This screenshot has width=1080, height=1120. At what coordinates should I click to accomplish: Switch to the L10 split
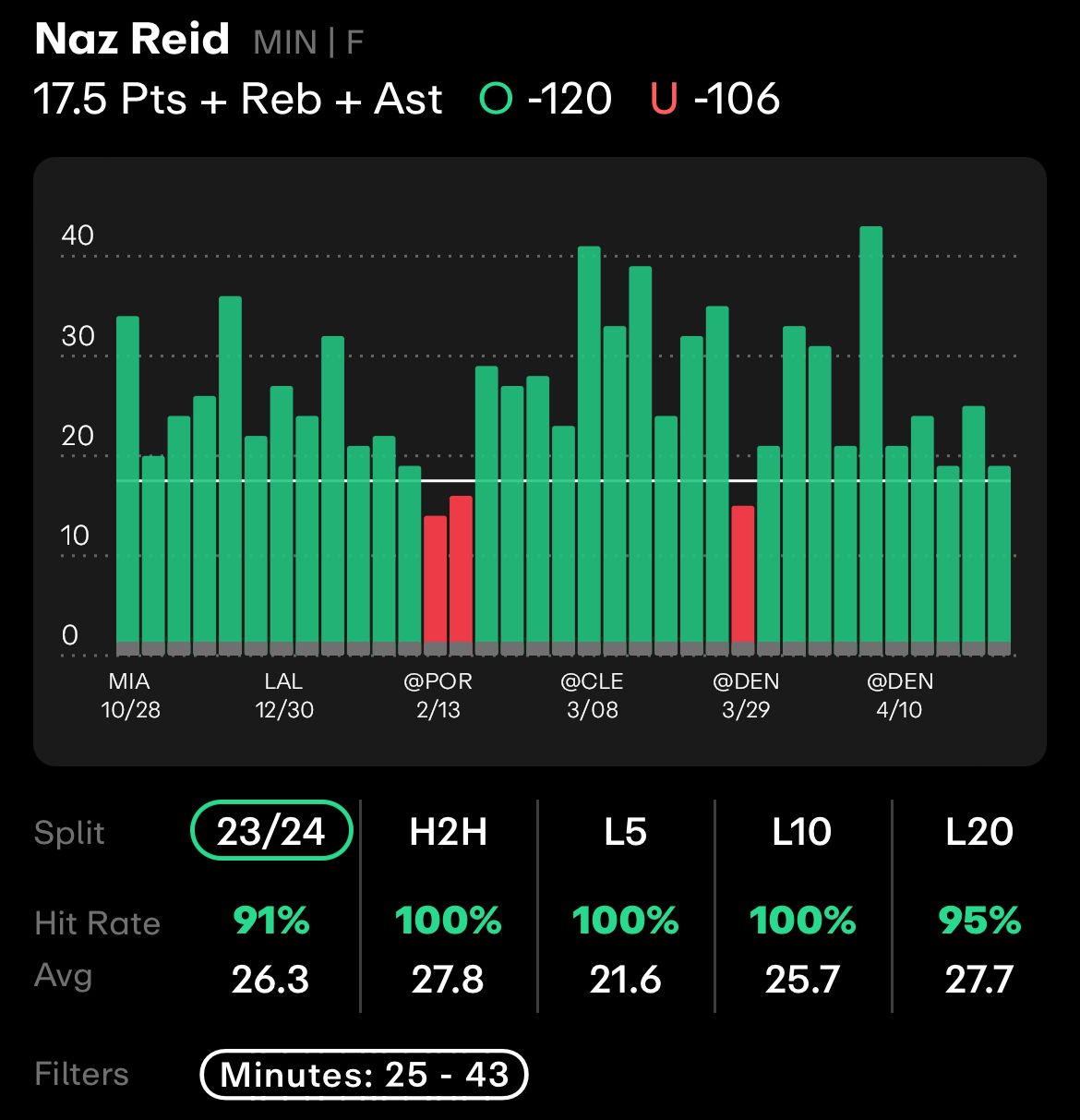[801, 832]
